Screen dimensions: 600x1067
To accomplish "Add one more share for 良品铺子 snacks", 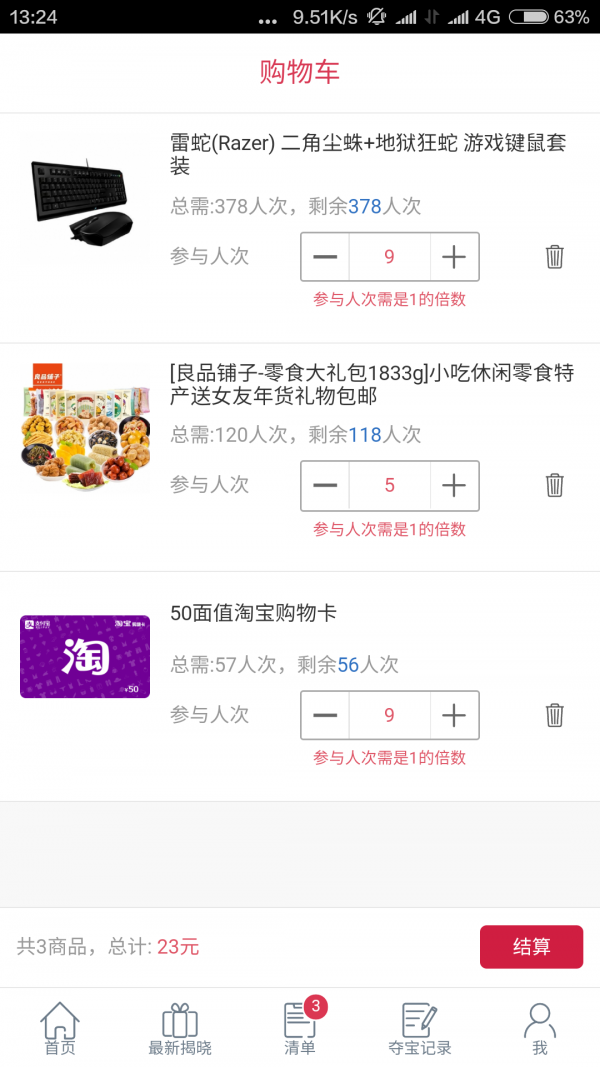I will click(454, 486).
